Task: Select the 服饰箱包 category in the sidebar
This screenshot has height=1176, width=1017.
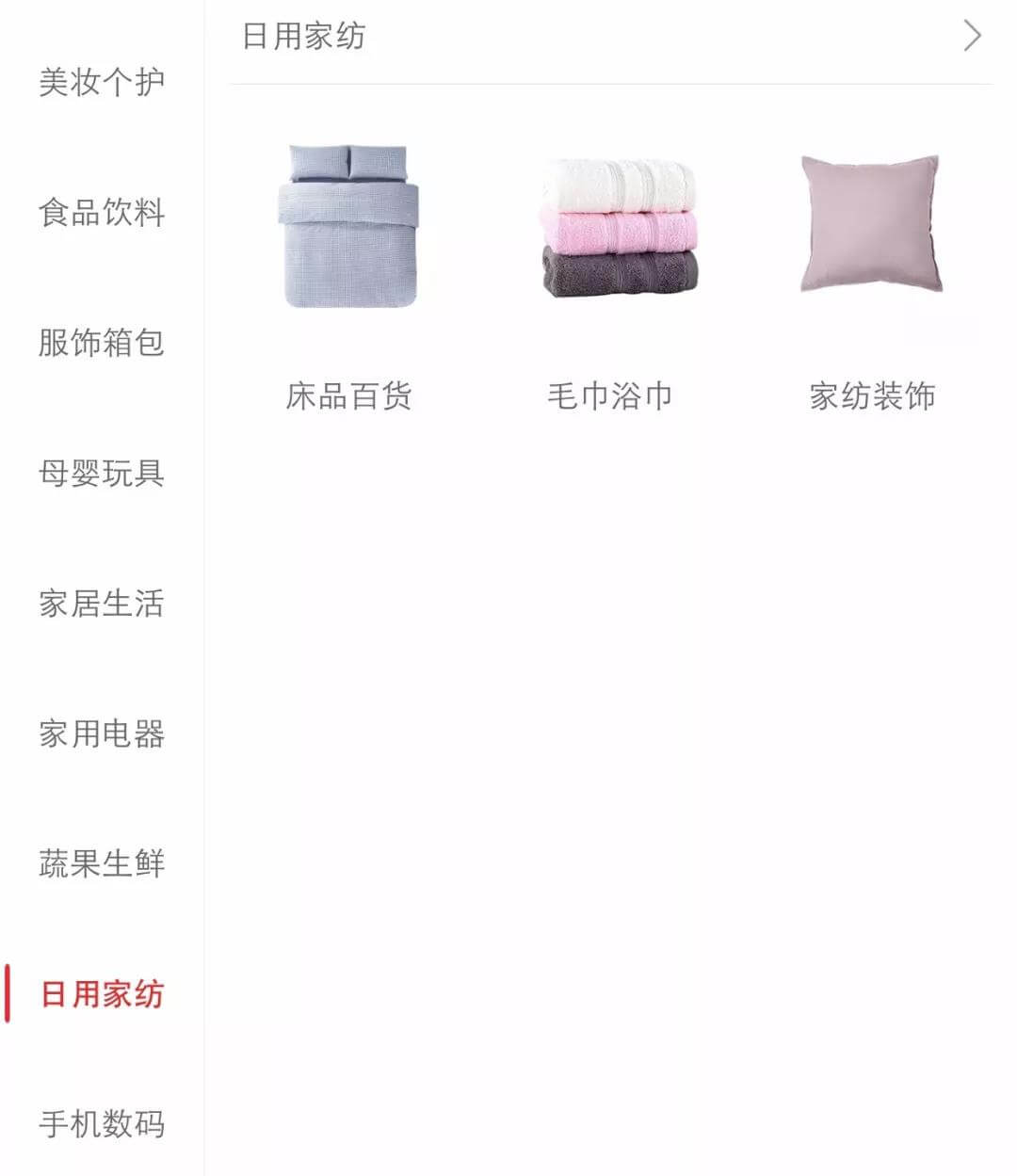Action: tap(101, 345)
